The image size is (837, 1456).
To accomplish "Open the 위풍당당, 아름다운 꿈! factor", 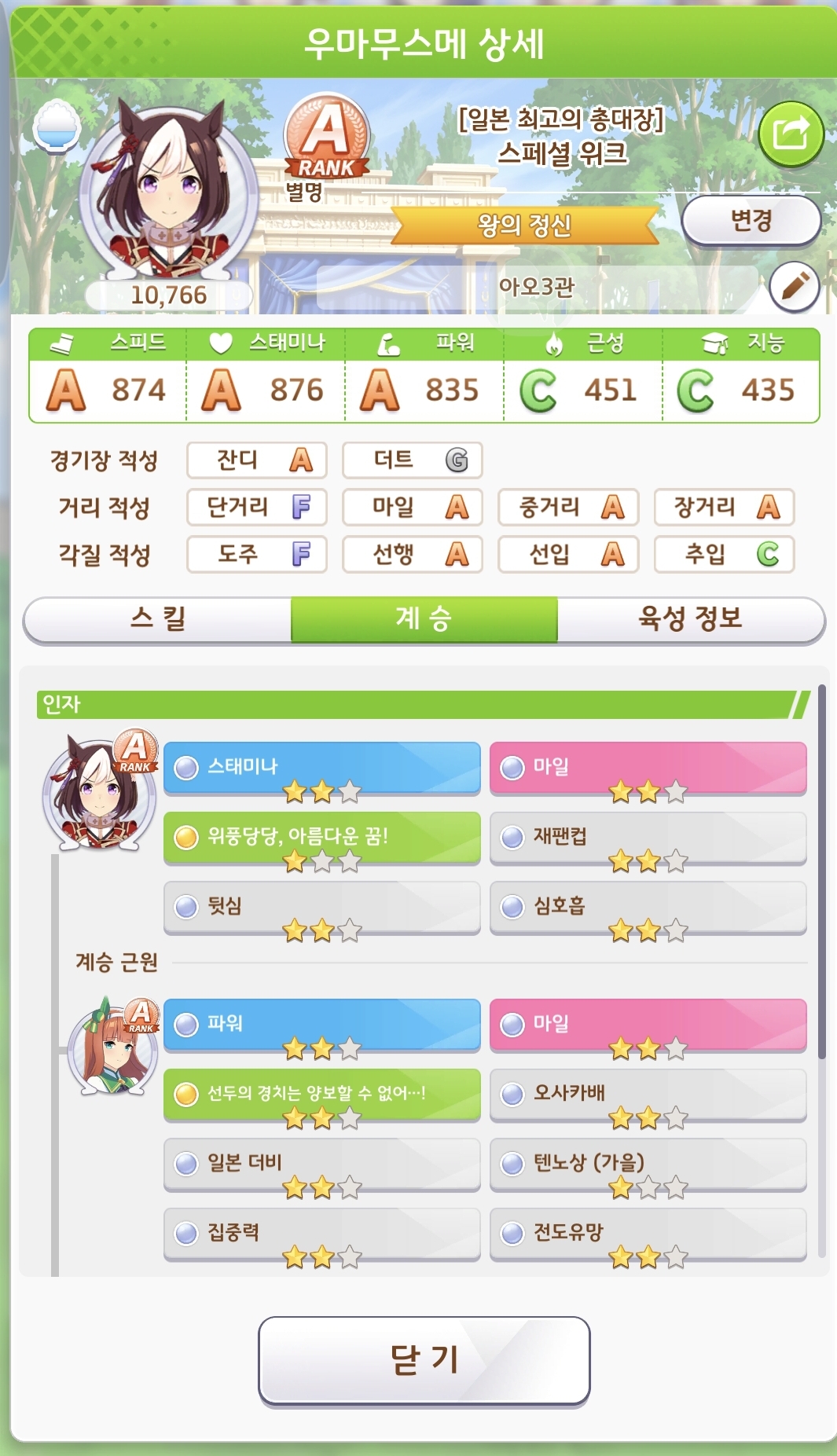I will pos(321,838).
